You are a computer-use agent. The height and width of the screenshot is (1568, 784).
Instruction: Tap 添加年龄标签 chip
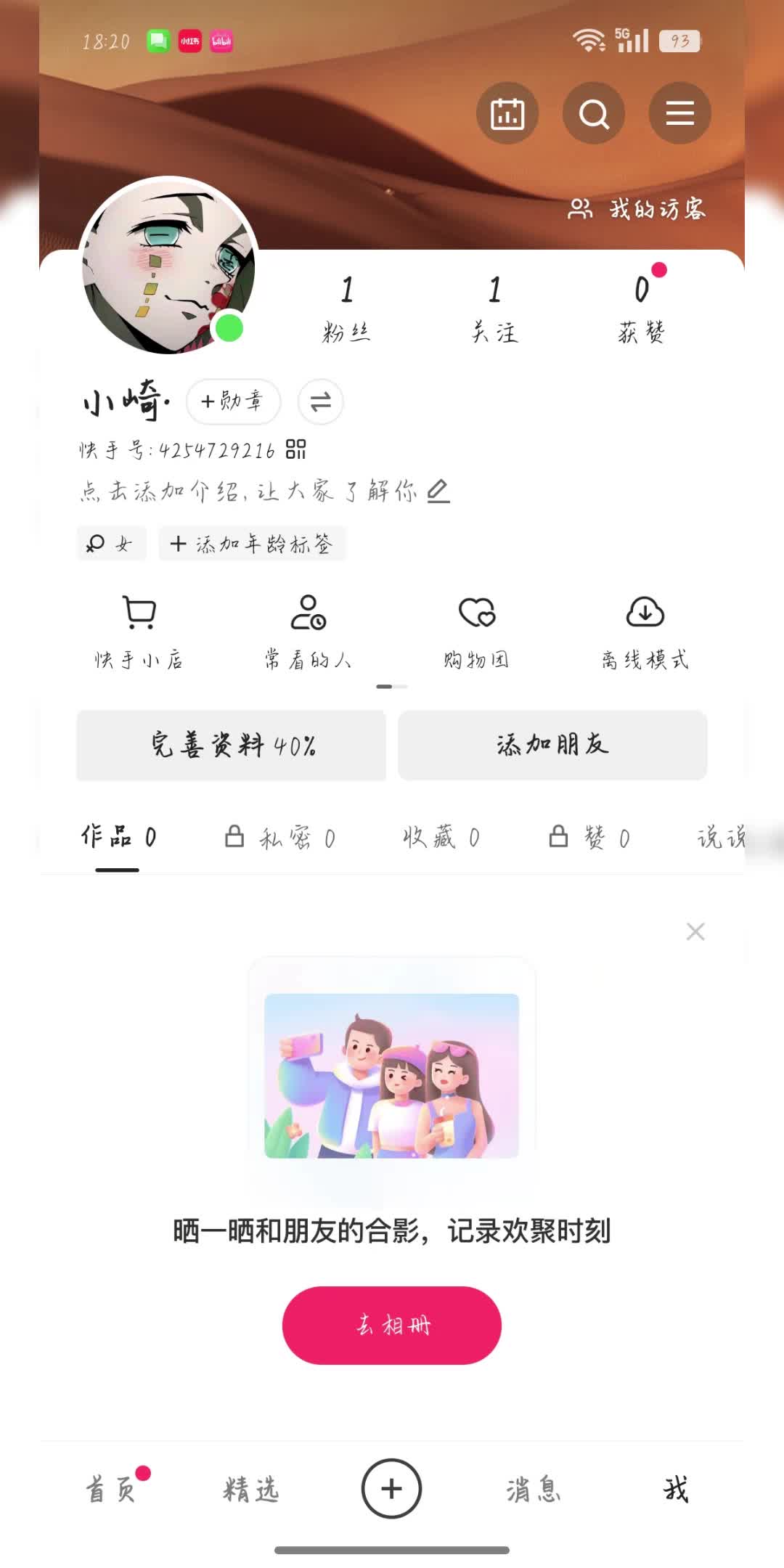click(x=252, y=544)
